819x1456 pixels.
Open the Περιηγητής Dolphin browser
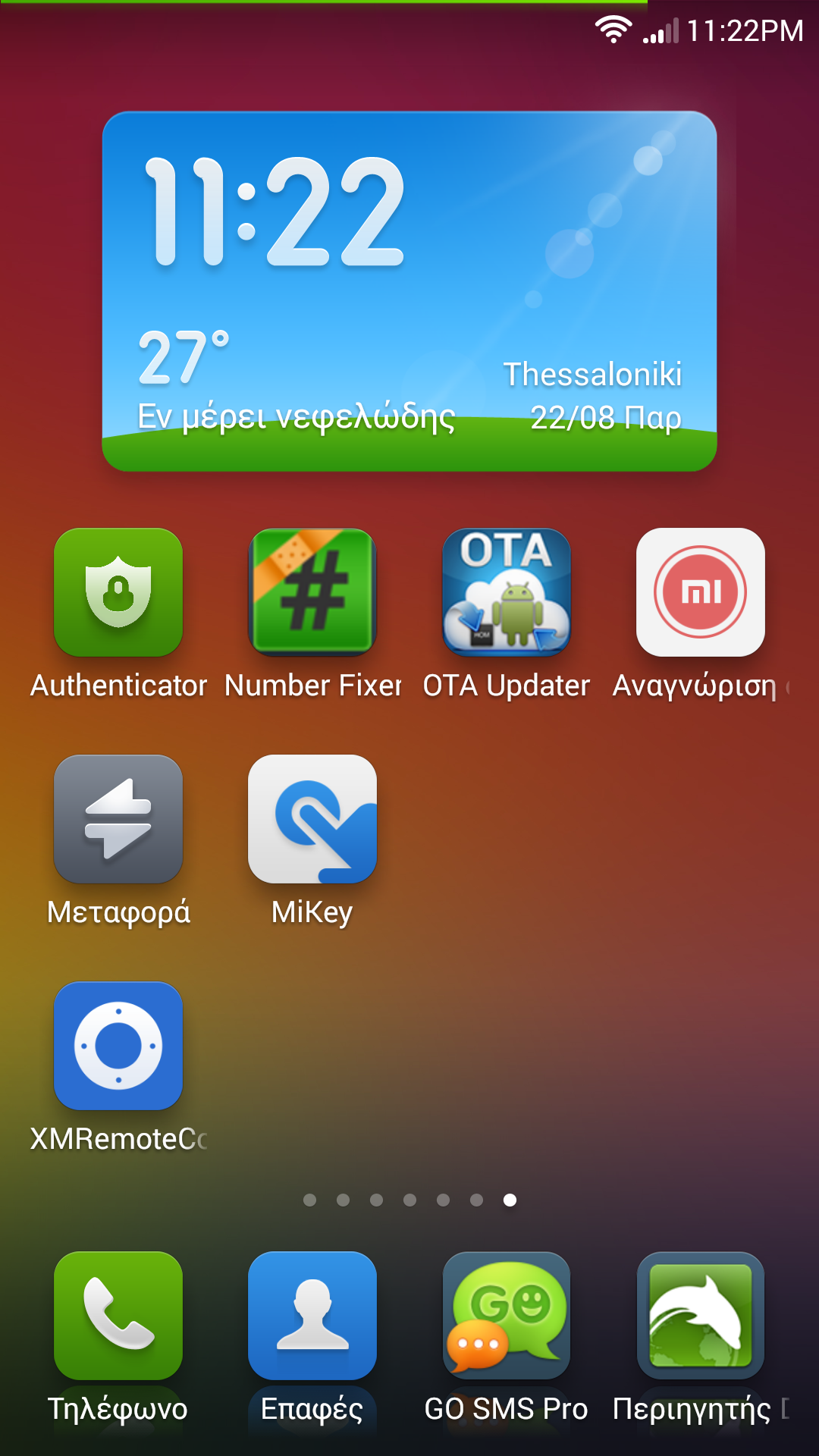[x=701, y=1316]
